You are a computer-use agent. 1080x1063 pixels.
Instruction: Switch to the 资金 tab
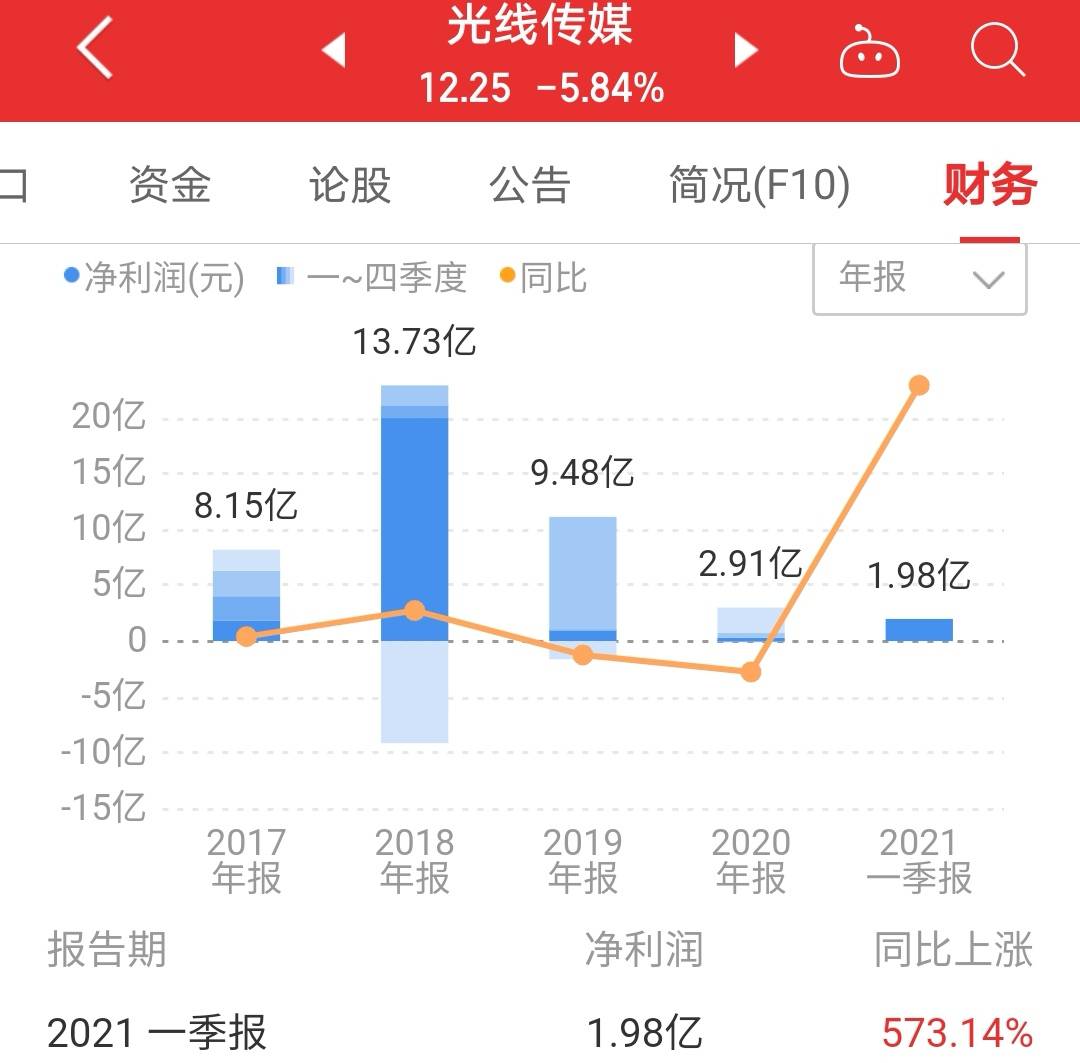click(169, 186)
